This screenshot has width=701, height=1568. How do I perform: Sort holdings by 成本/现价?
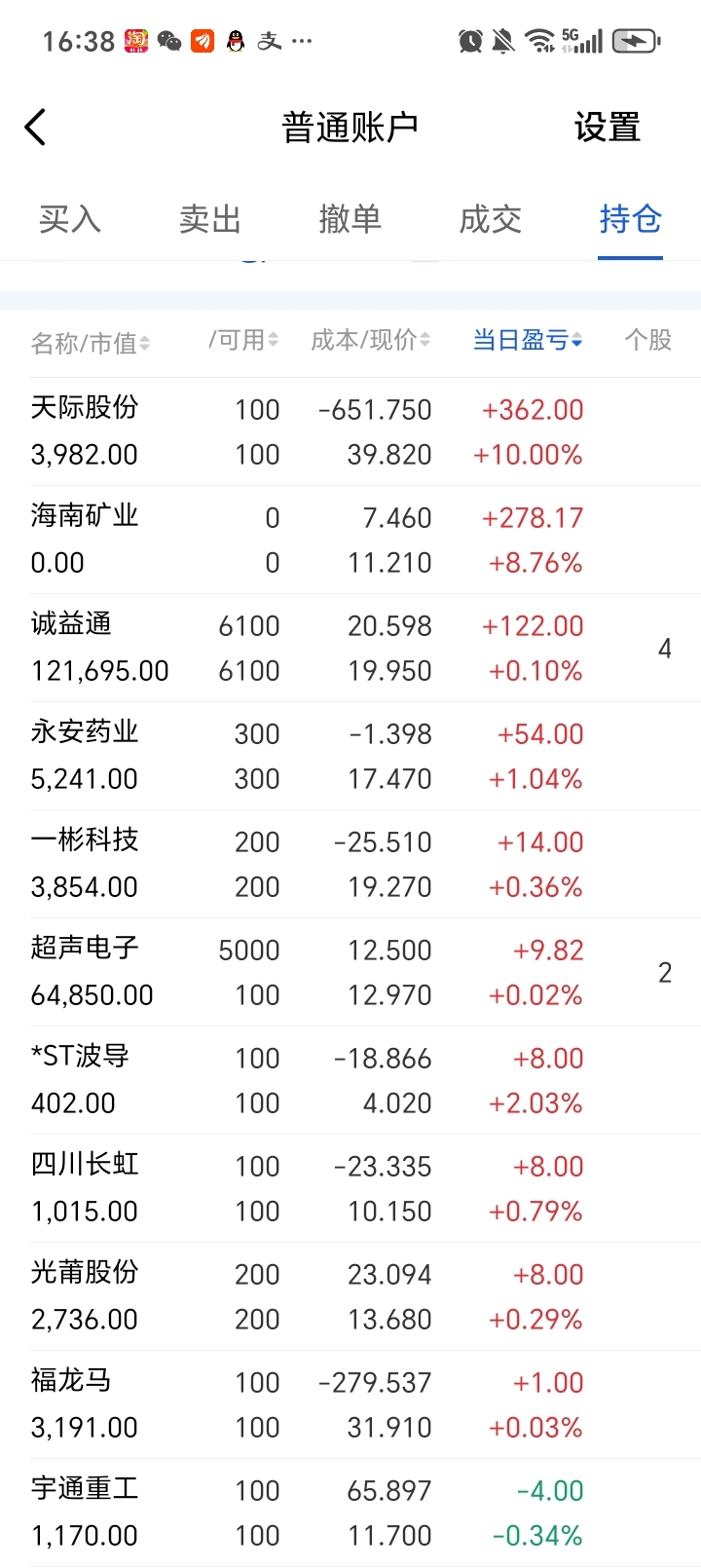point(370,340)
